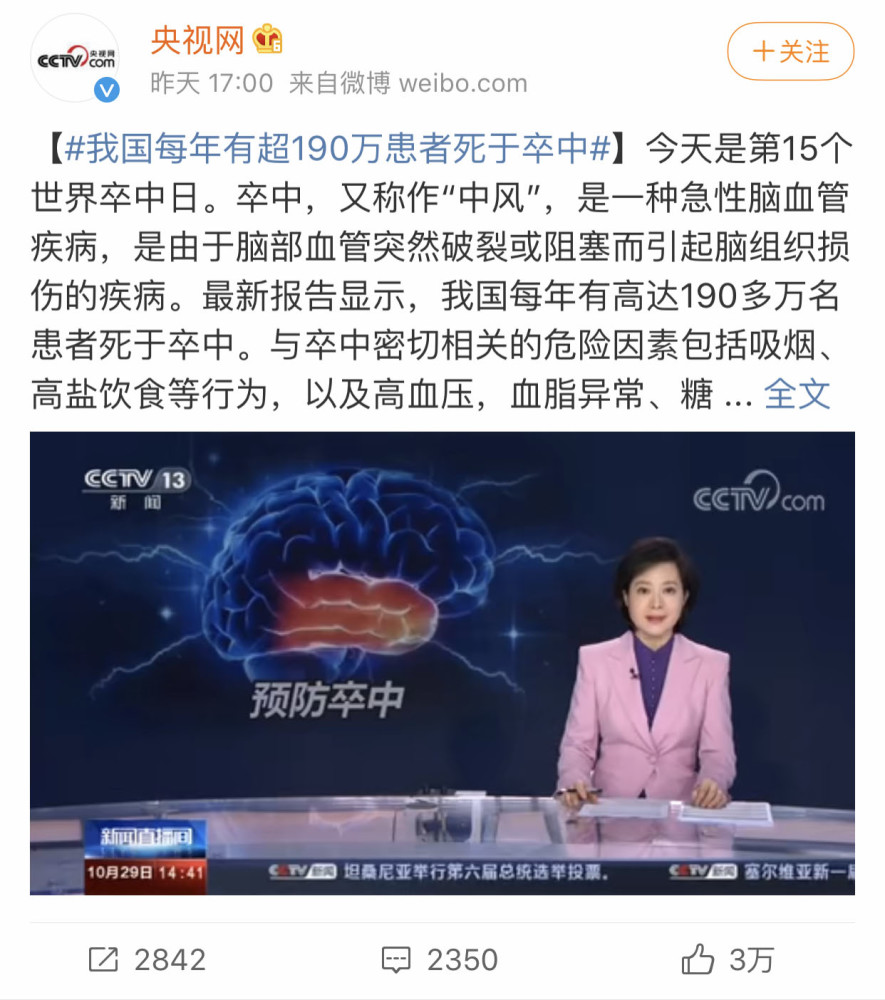Image resolution: width=885 pixels, height=1000 pixels.
Task: Click the blue verified V badge on avatar
Action: tap(107, 88)
